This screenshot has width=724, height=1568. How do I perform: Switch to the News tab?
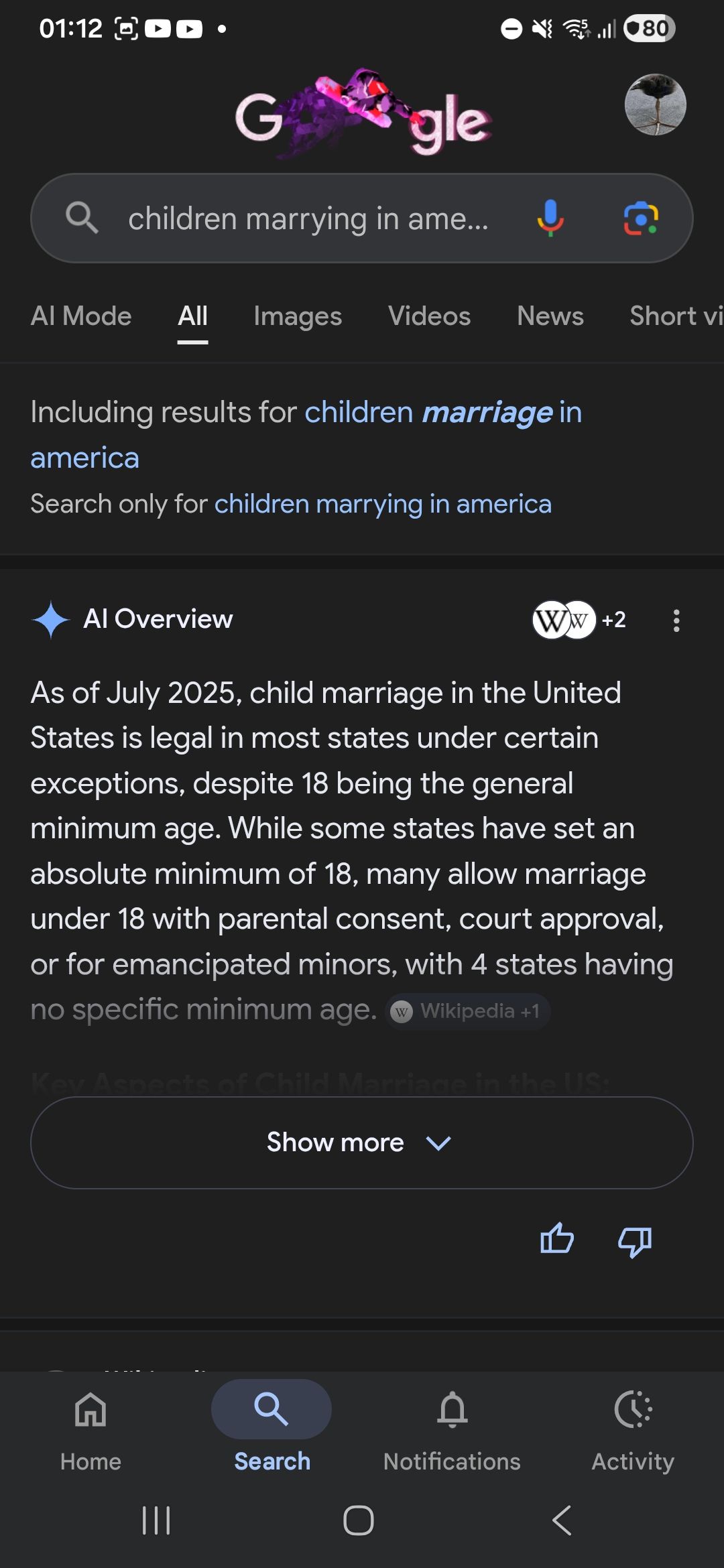(x=550, y=316)
